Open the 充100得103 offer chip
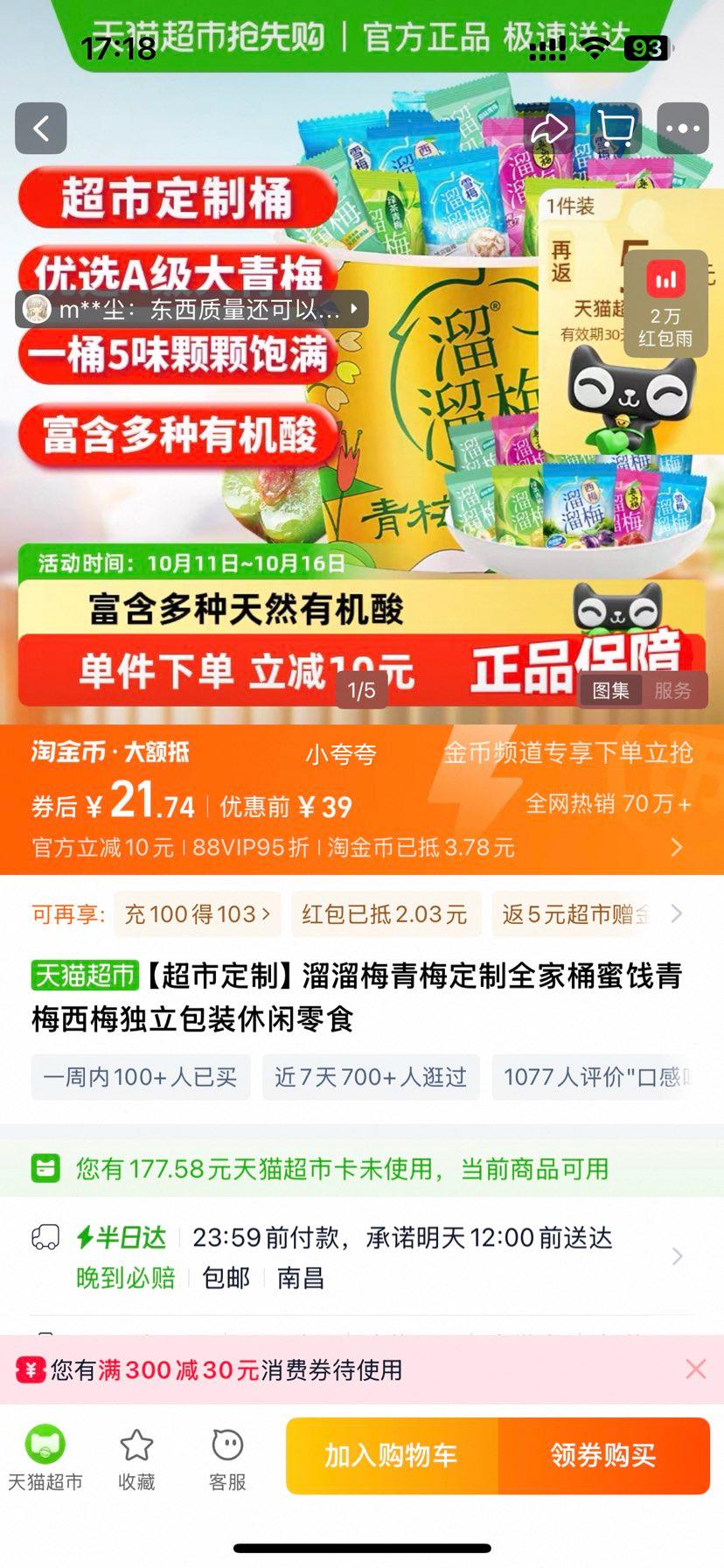Image resolution: width=724 pixels, height=1568 pixels. pyautogui.click(x=198, y=914)
